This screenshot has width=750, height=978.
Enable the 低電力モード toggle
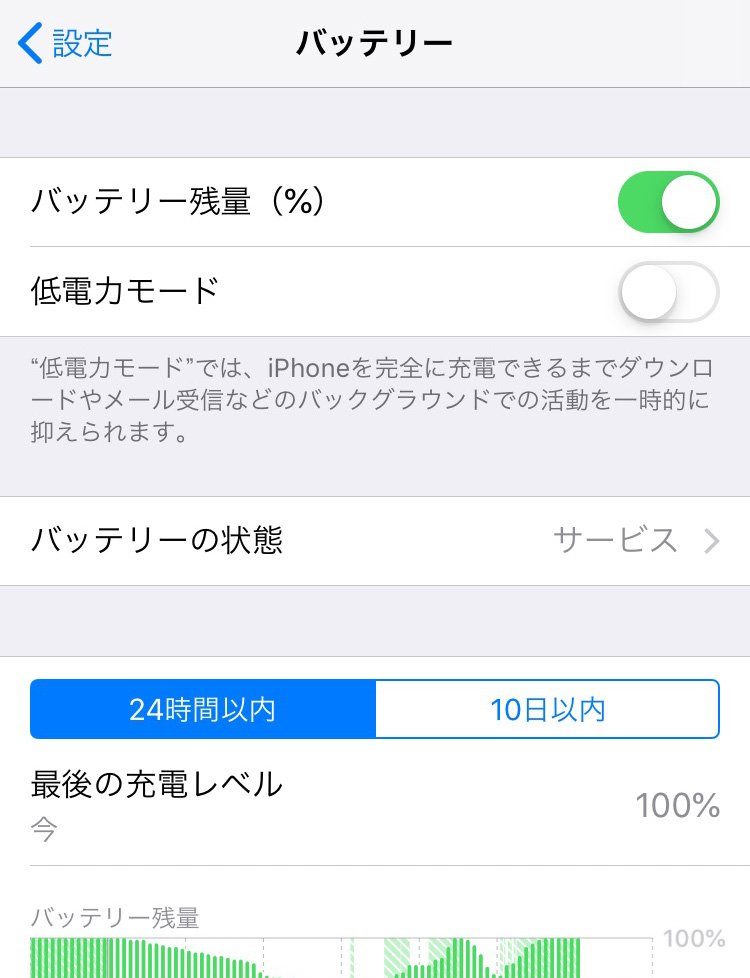[x=668, y=291]
